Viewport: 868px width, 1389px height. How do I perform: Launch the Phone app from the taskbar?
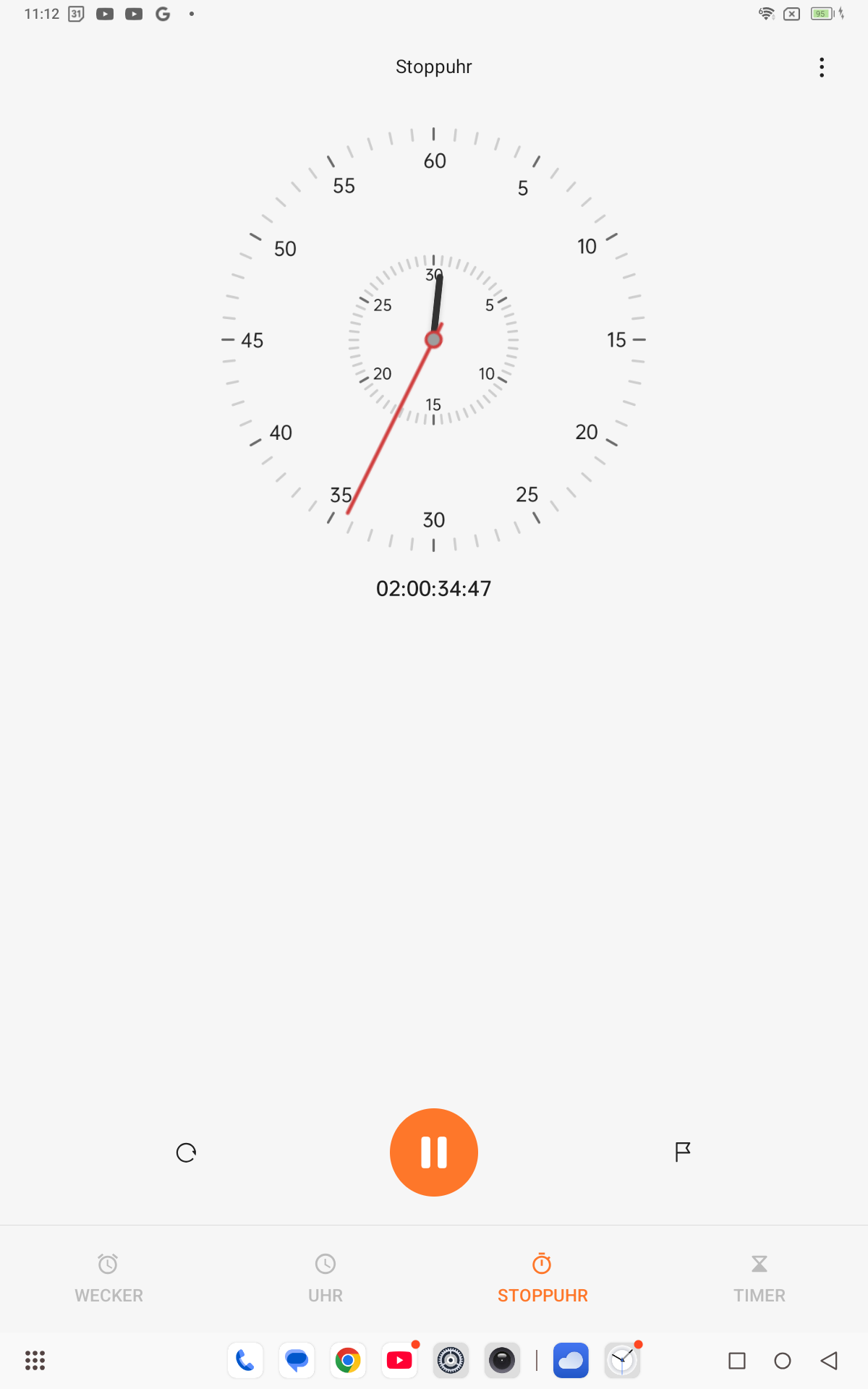click(x=245, y=1361)
